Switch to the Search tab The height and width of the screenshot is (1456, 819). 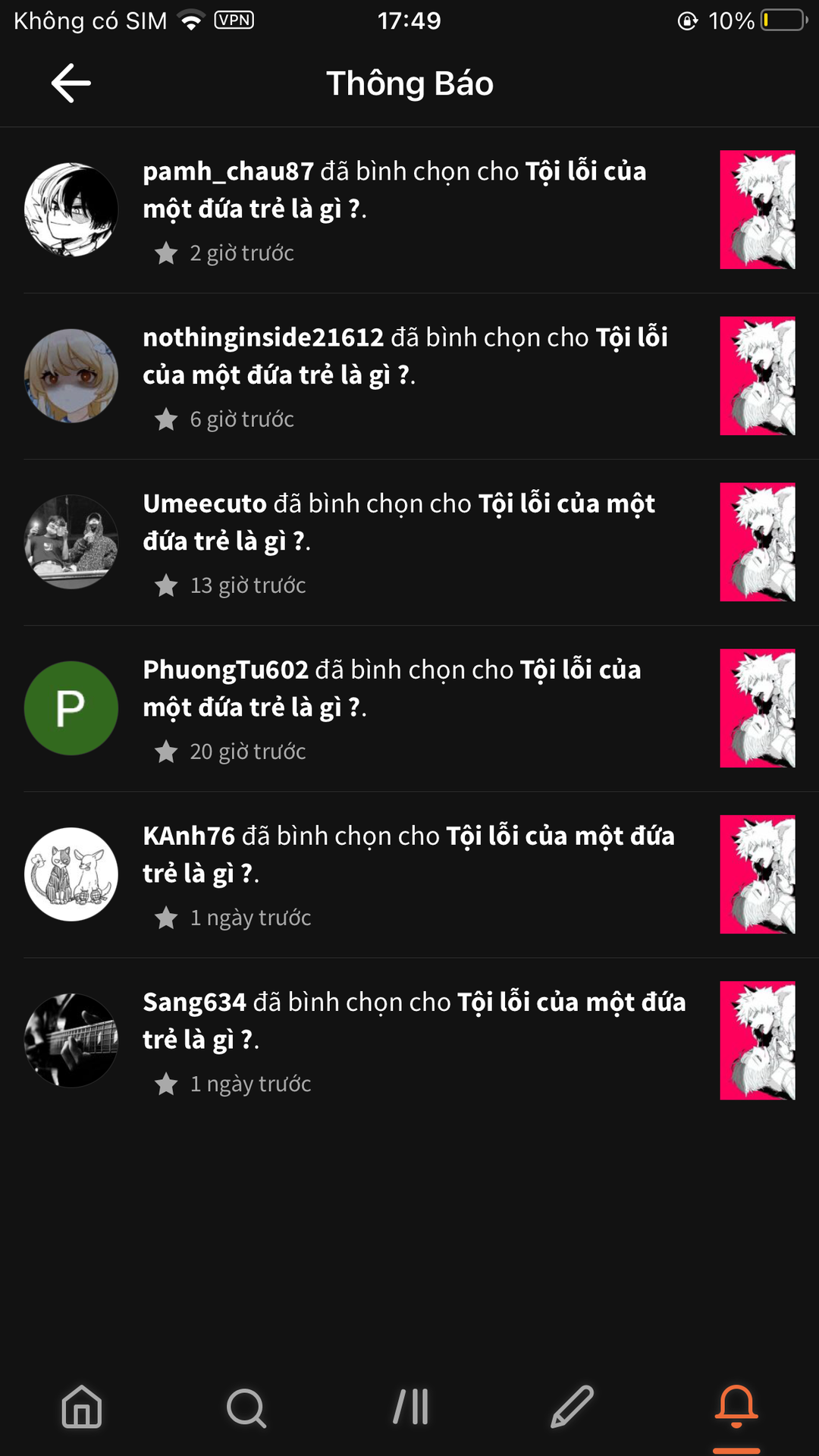pyautogui.click(x=246, y=1407)
